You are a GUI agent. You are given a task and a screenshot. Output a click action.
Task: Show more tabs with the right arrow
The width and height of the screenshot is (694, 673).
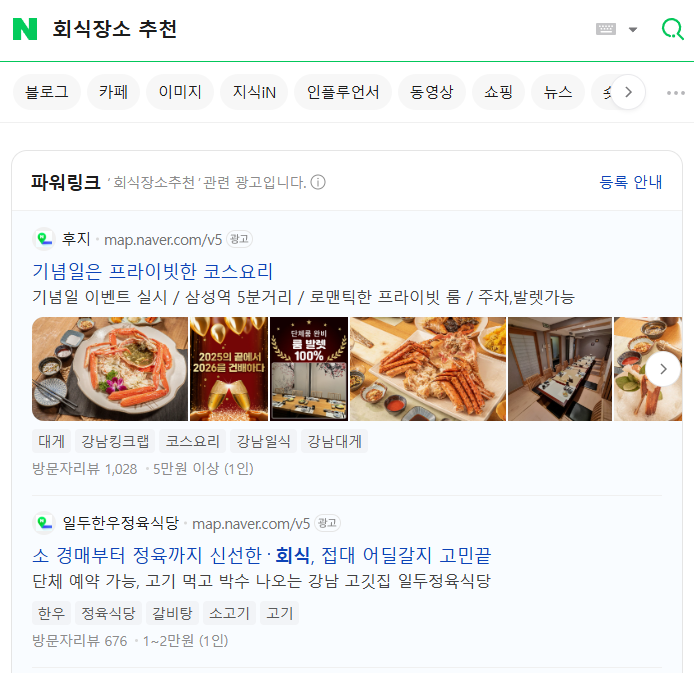[x=628, y=92]
